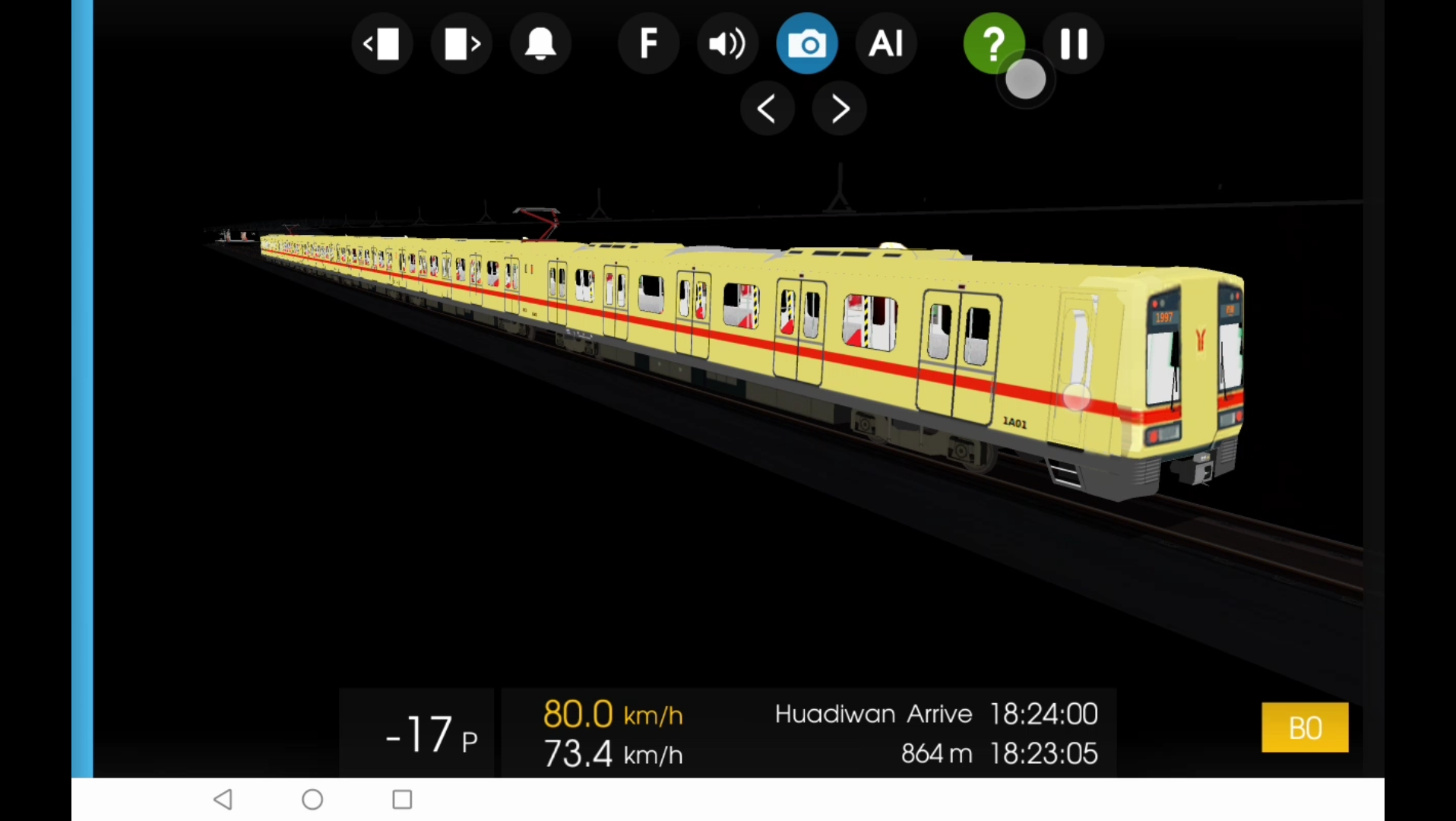1456x821 pixels.
Task: Open the left door control
Action: tap(382, 44)
